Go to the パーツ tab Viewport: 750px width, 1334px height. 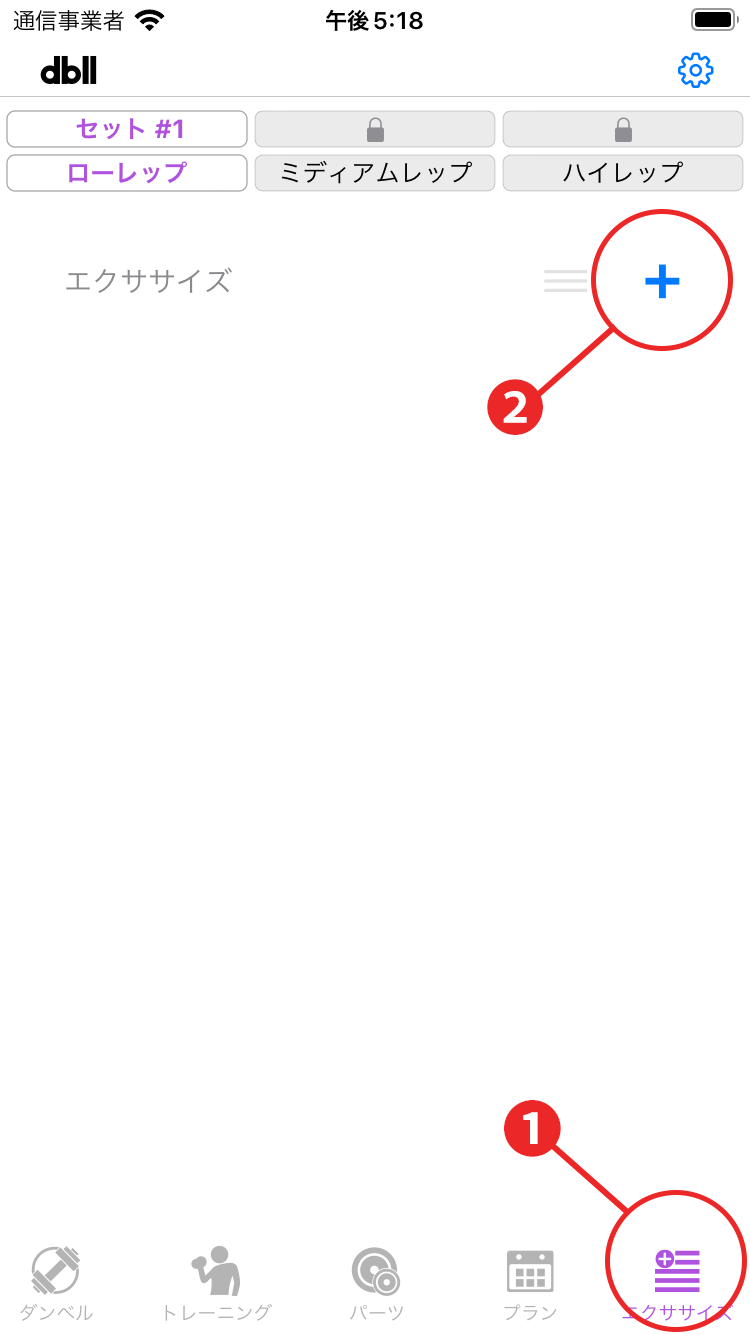(376, 1283)
